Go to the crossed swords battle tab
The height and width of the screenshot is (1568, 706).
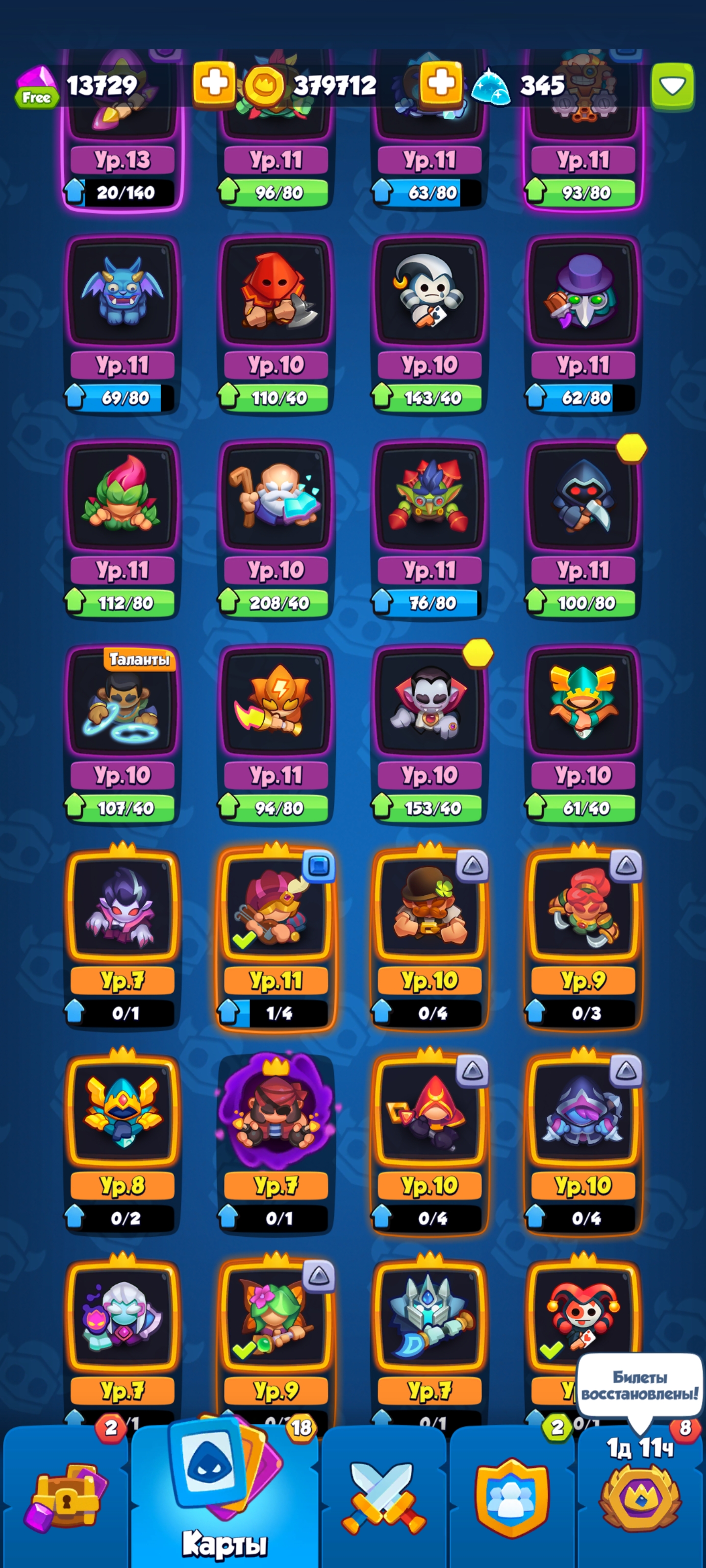tap(384, 1497)
